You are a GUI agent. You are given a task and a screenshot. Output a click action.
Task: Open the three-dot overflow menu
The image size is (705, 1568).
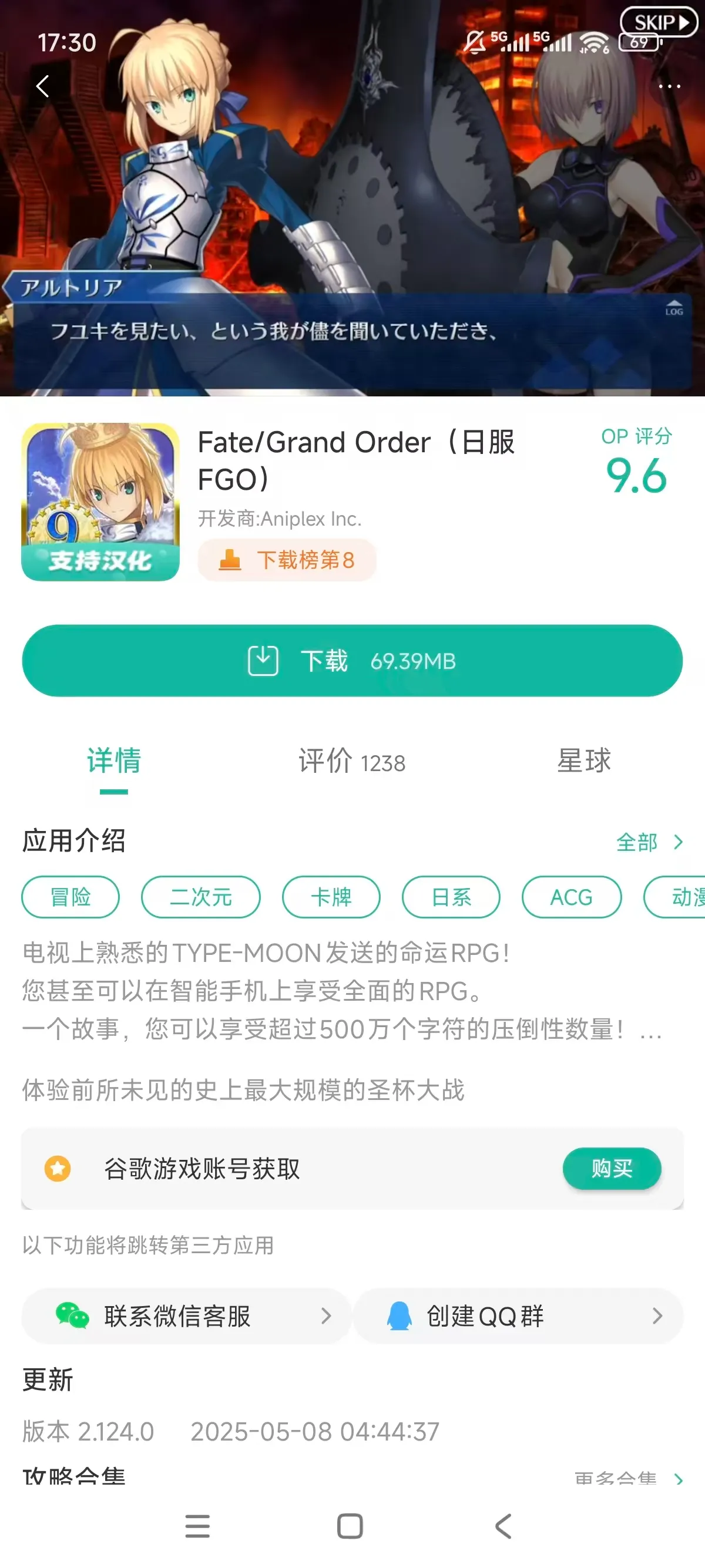[669, 86]
